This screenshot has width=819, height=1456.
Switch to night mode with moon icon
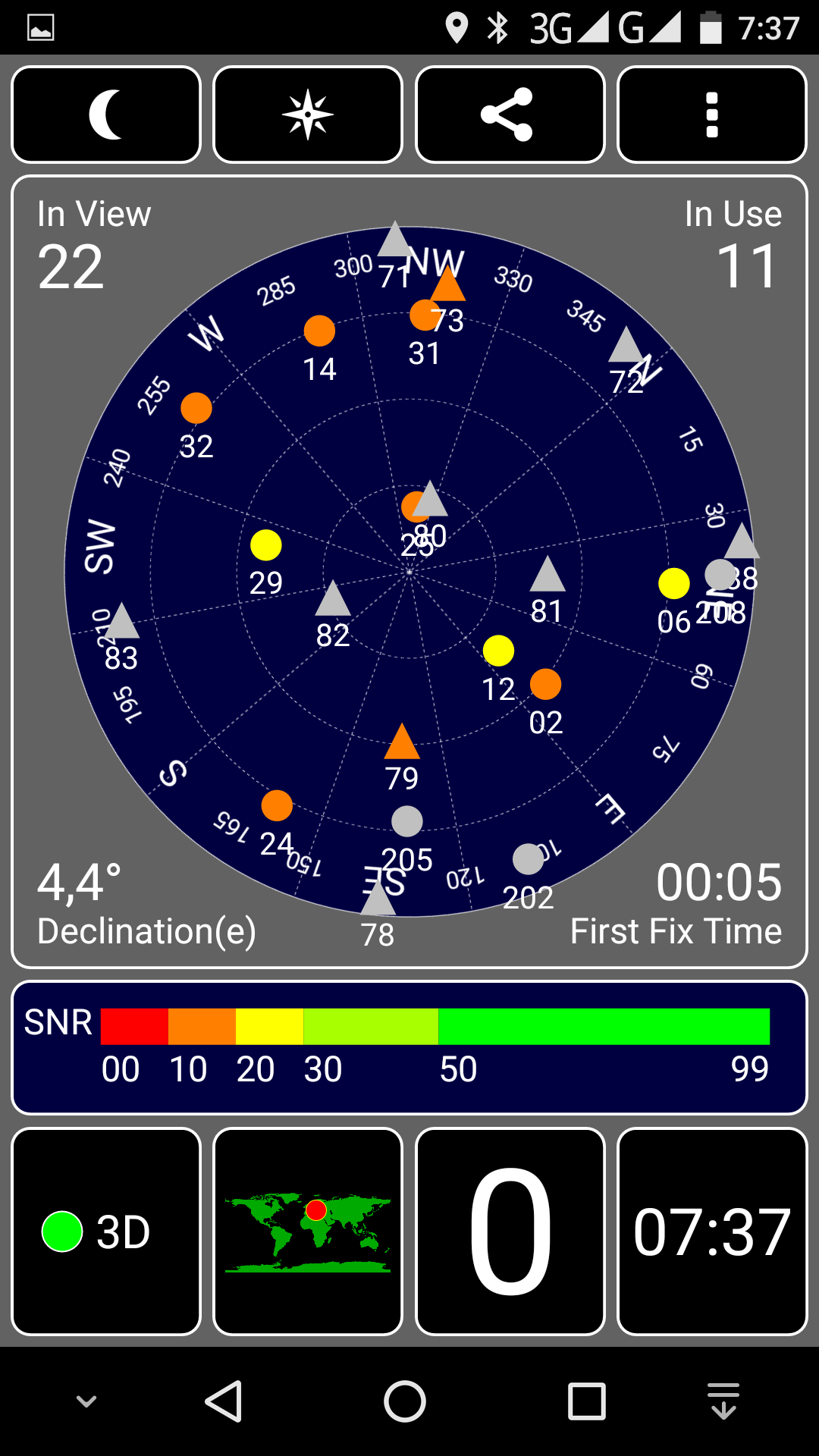click(x=106, y=115)
